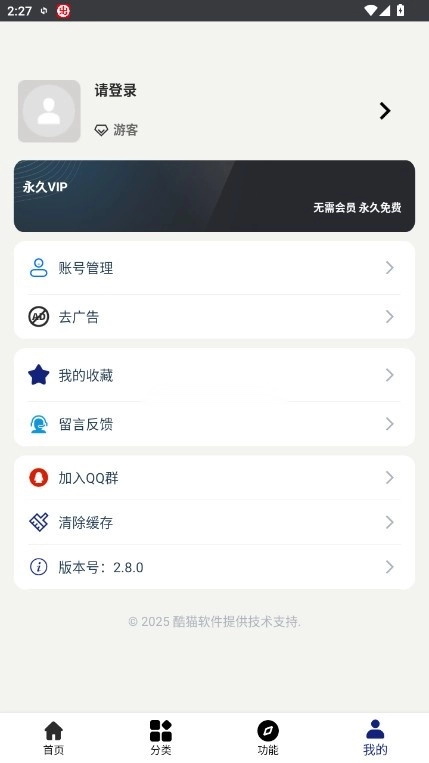Tap 请登录 to log in
The height and width of the screenshot is (763, 429).
pyautogui.click(x=115, y=91)
